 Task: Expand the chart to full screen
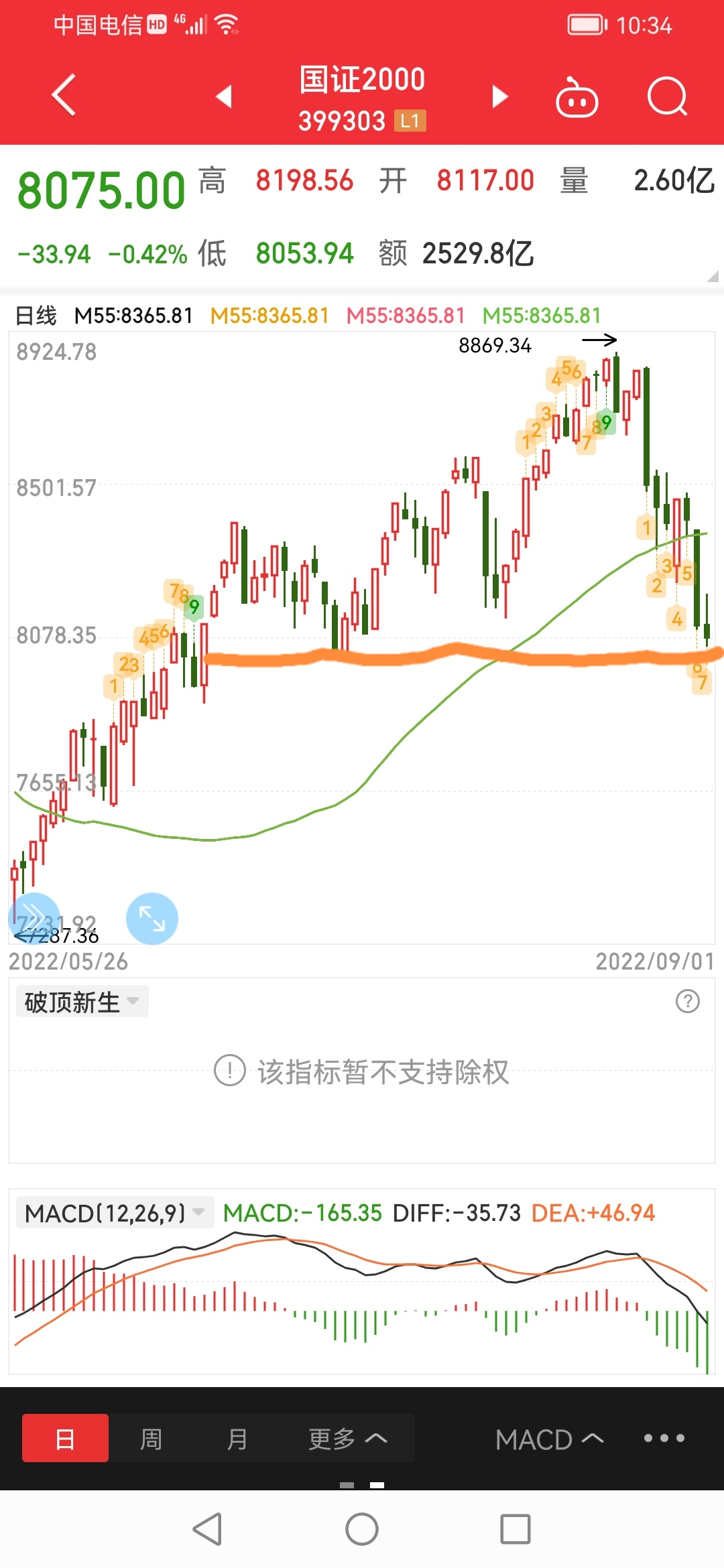[152, 918]
